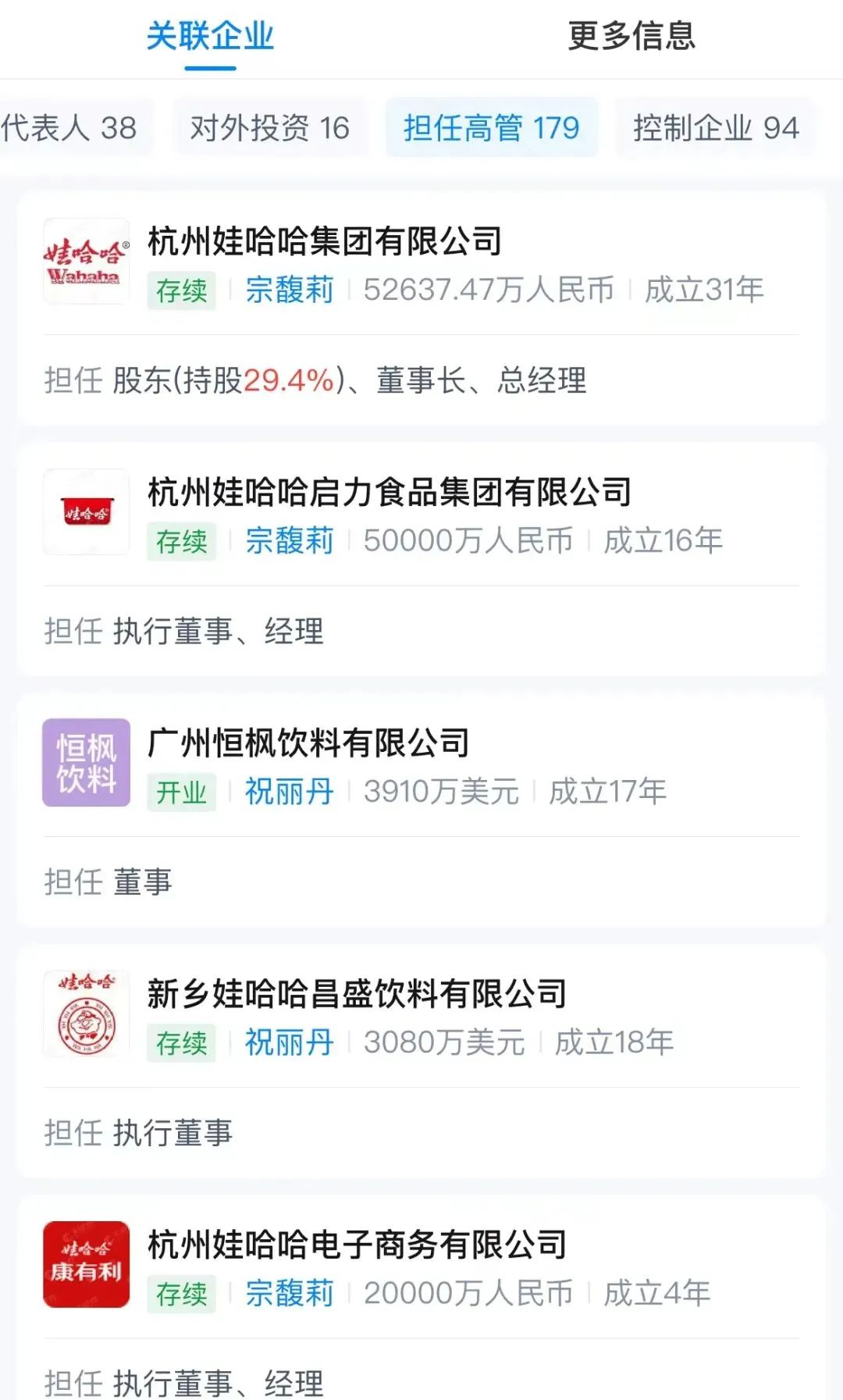Image resolution: width=843 pixels, height=1400 pixels.
Task: Open 杭州娃哈哈启力食品集团有限公司 card
Action: point(421,559)
